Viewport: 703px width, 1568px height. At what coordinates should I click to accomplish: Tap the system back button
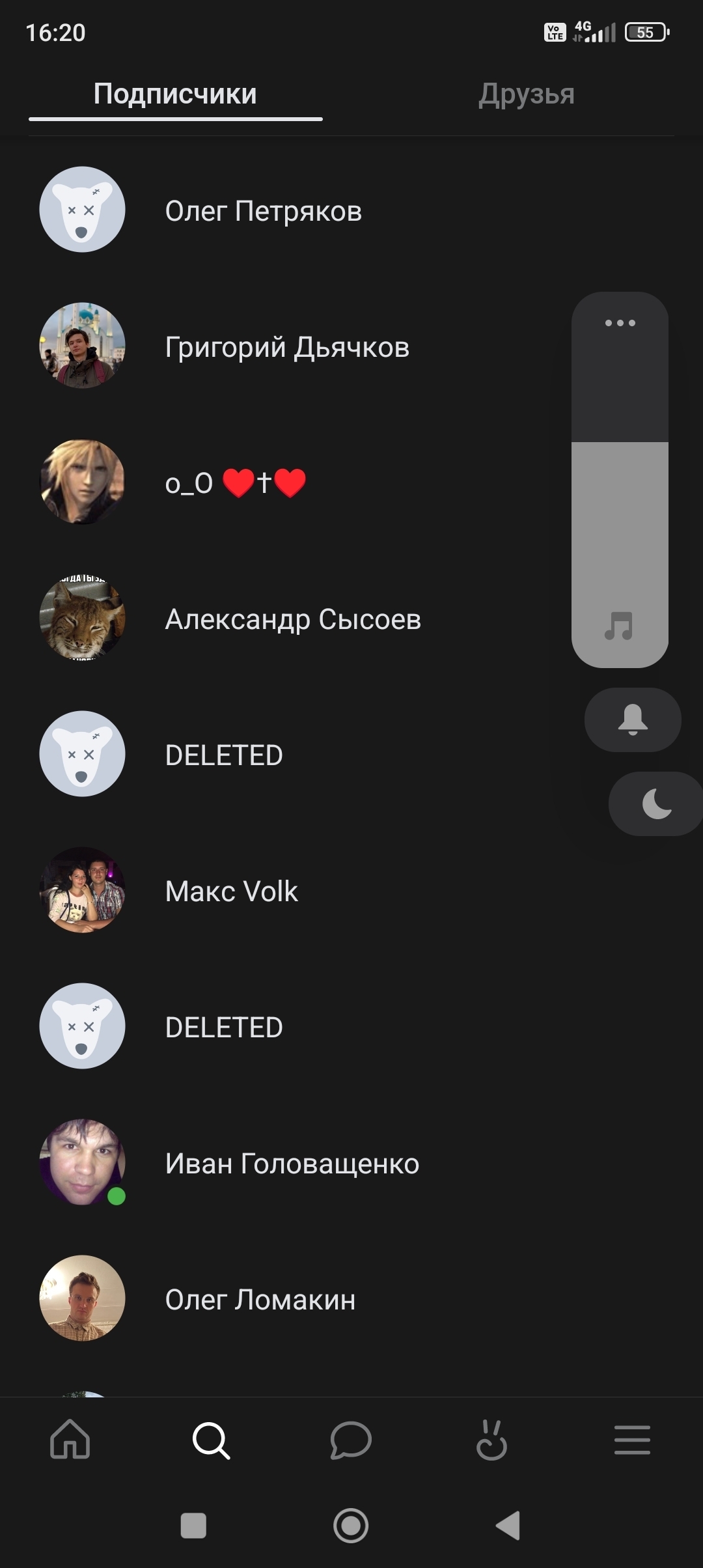click(x=508, y=1525)
